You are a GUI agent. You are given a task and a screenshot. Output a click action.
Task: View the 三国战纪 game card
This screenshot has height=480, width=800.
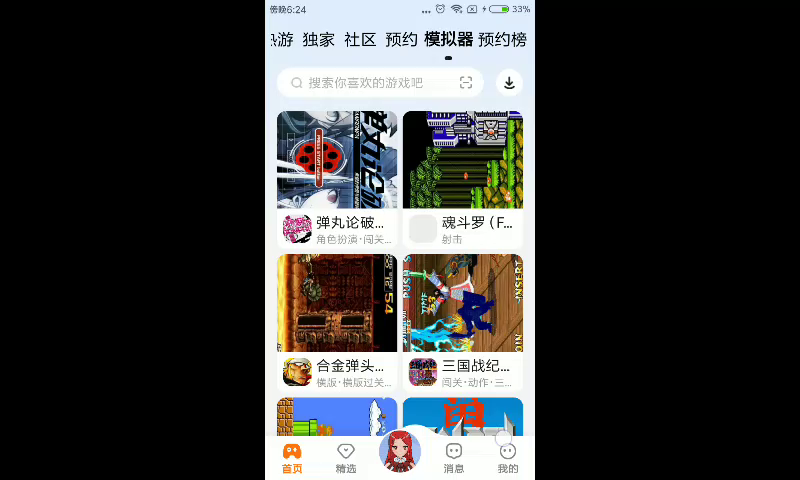[x=463, y=322]
